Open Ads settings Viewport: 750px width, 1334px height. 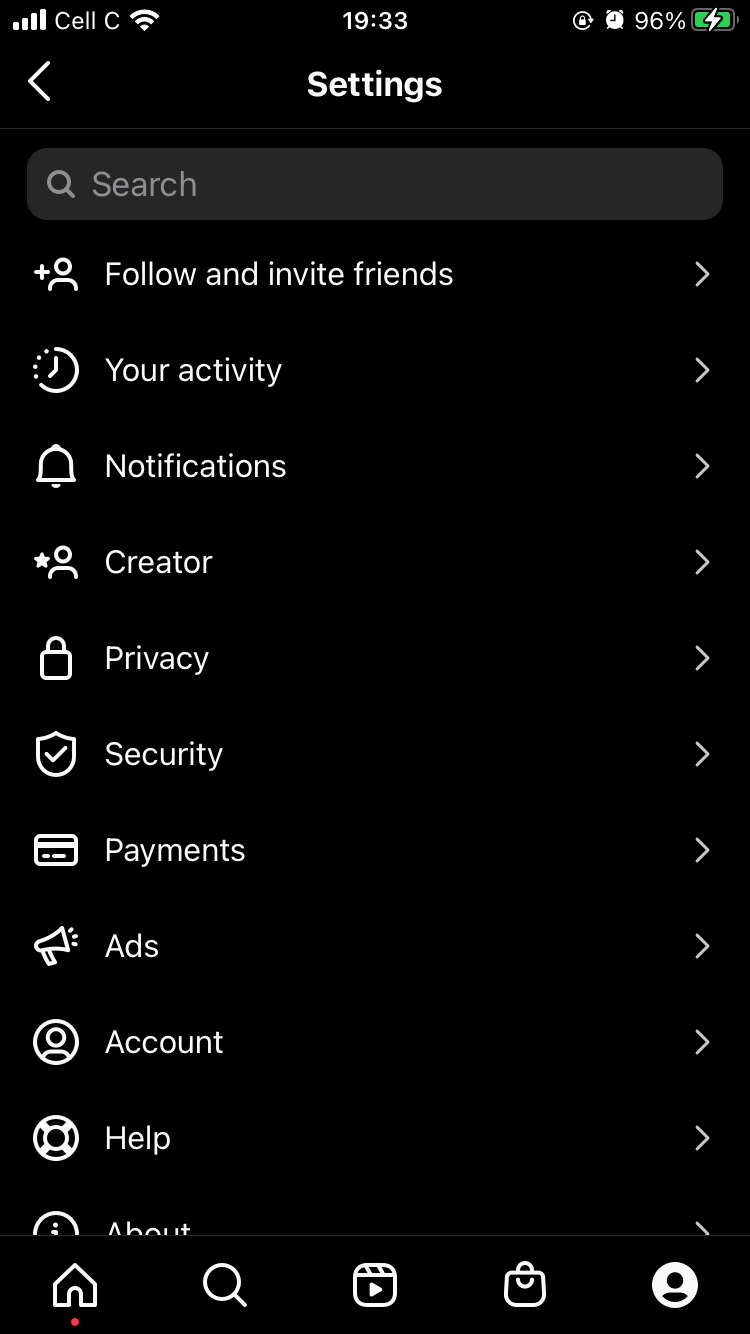[375, 946]
